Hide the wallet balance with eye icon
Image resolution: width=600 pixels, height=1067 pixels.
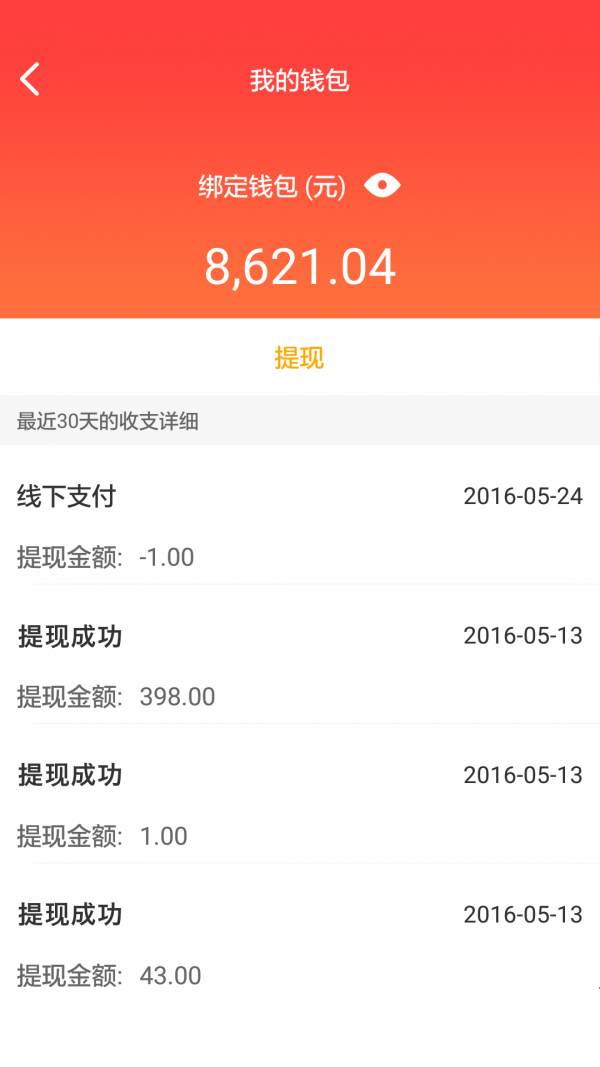click(382, 186)
